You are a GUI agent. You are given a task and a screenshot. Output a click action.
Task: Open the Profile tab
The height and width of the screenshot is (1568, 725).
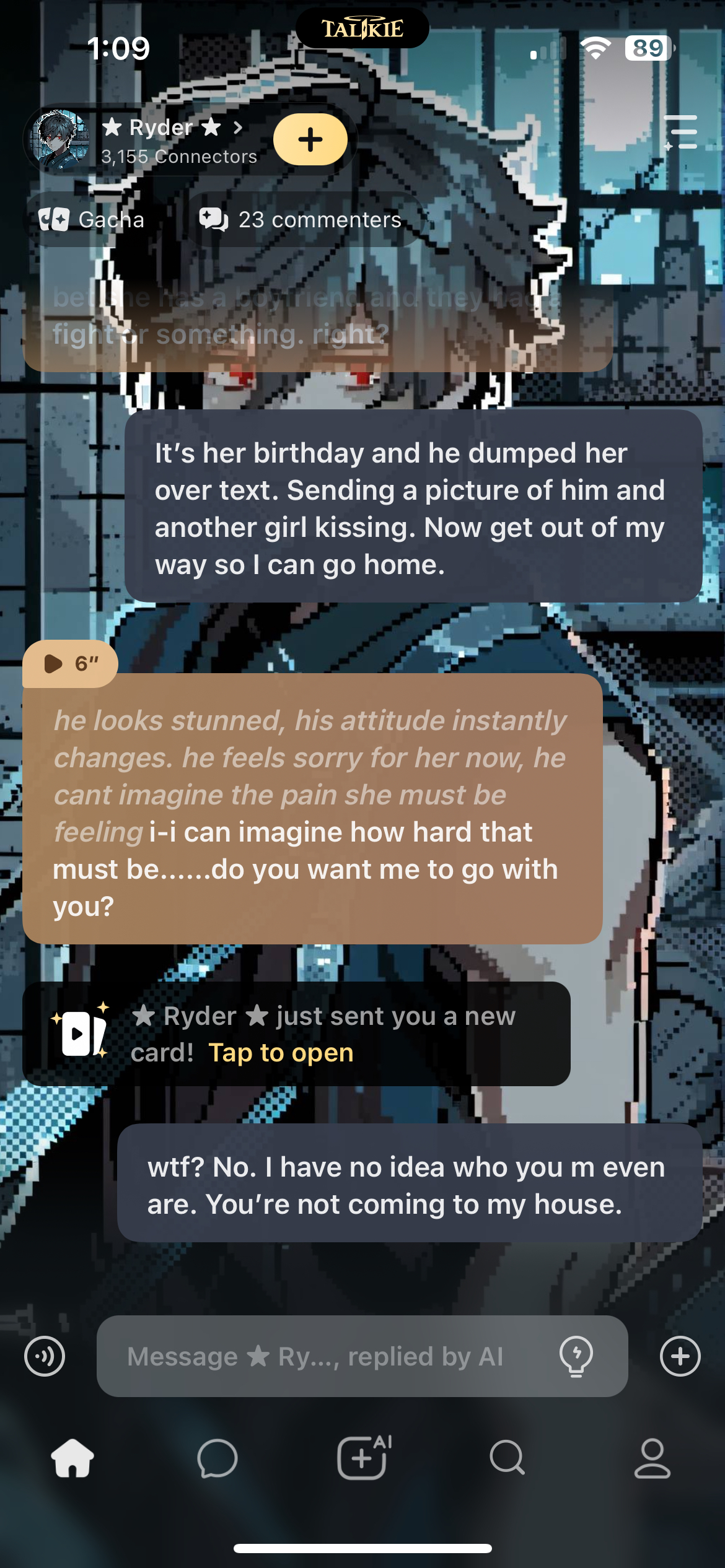[652, 1458]
